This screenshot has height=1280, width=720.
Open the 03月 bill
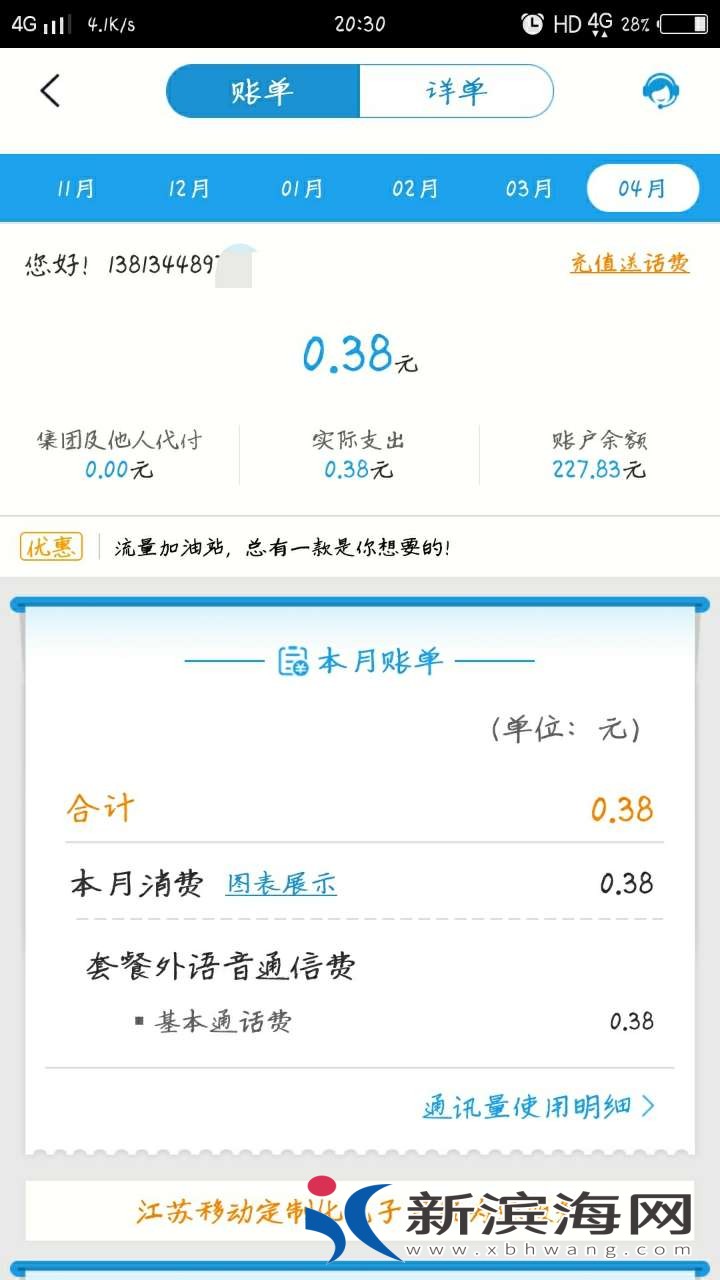(528, 188)
